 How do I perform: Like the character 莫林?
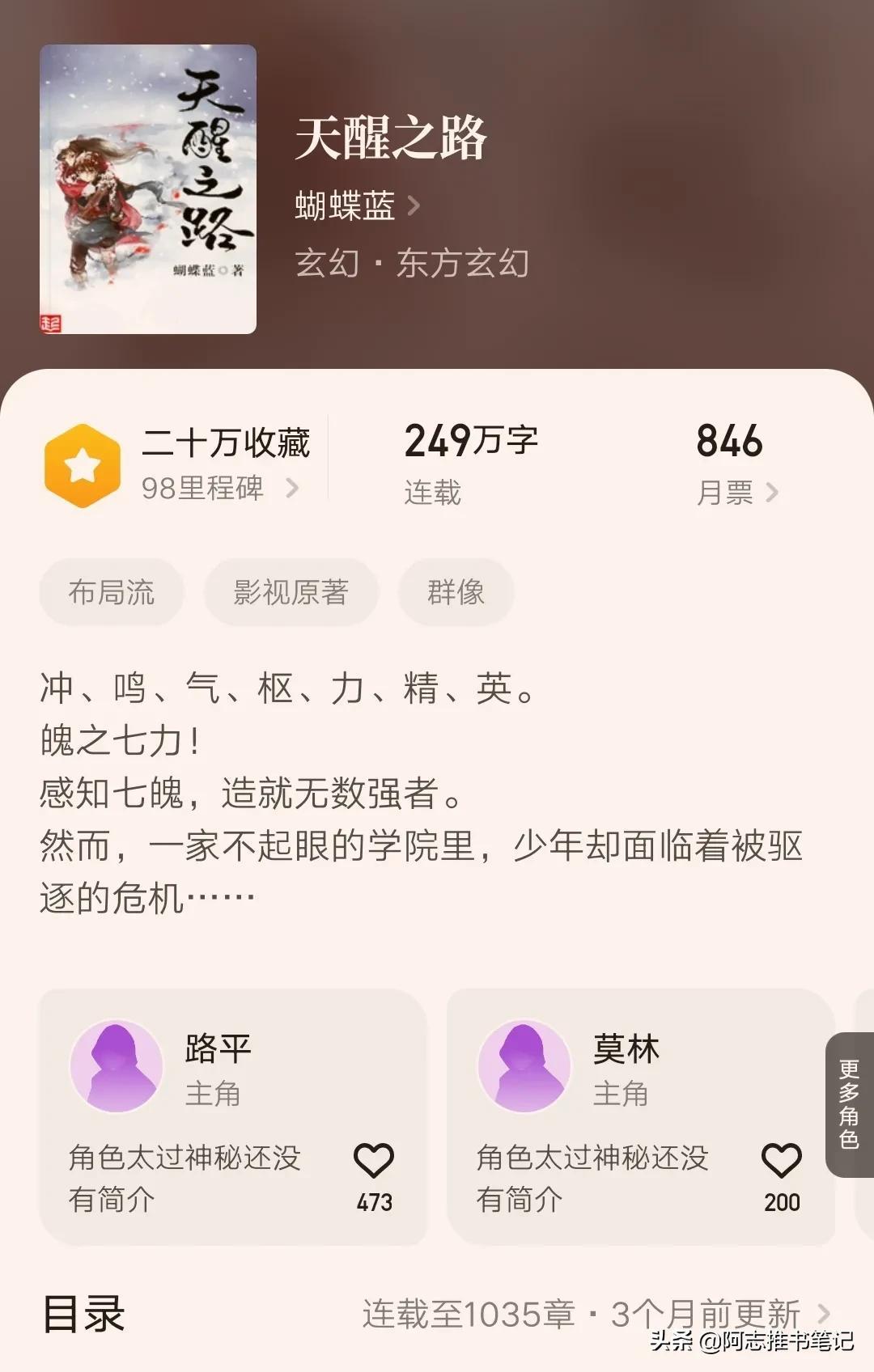[x=781, y=1162]
